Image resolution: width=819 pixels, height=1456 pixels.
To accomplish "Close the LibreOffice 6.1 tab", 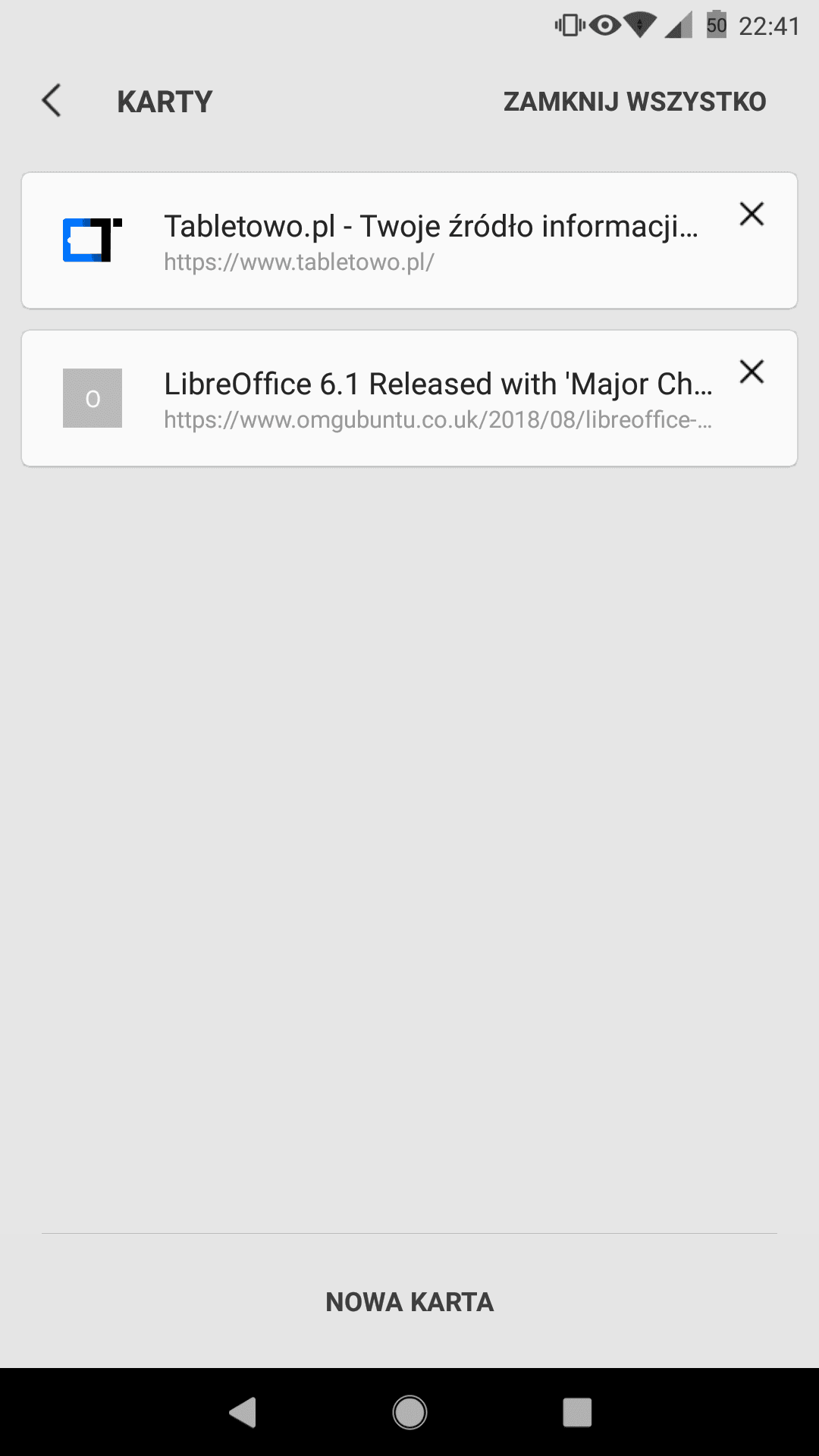I will coord(752,372).
